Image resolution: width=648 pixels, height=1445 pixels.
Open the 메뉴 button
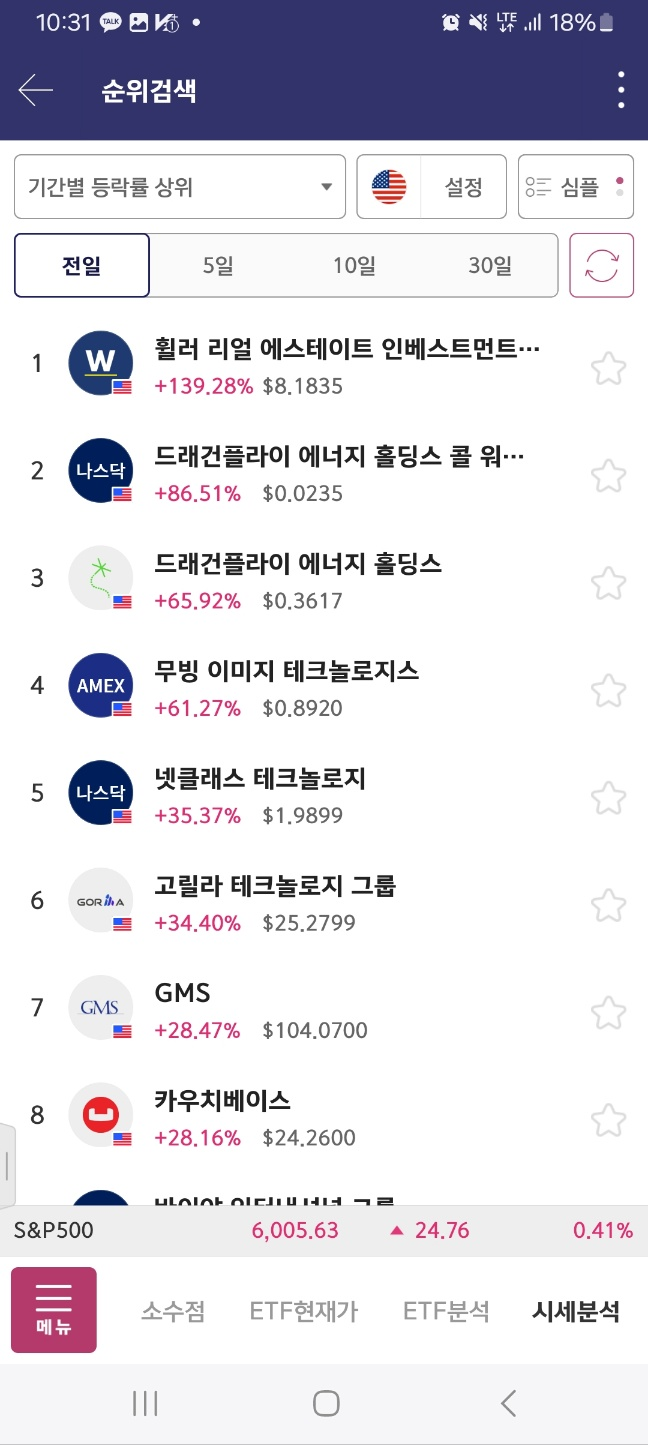click(x=54, y=1310)
